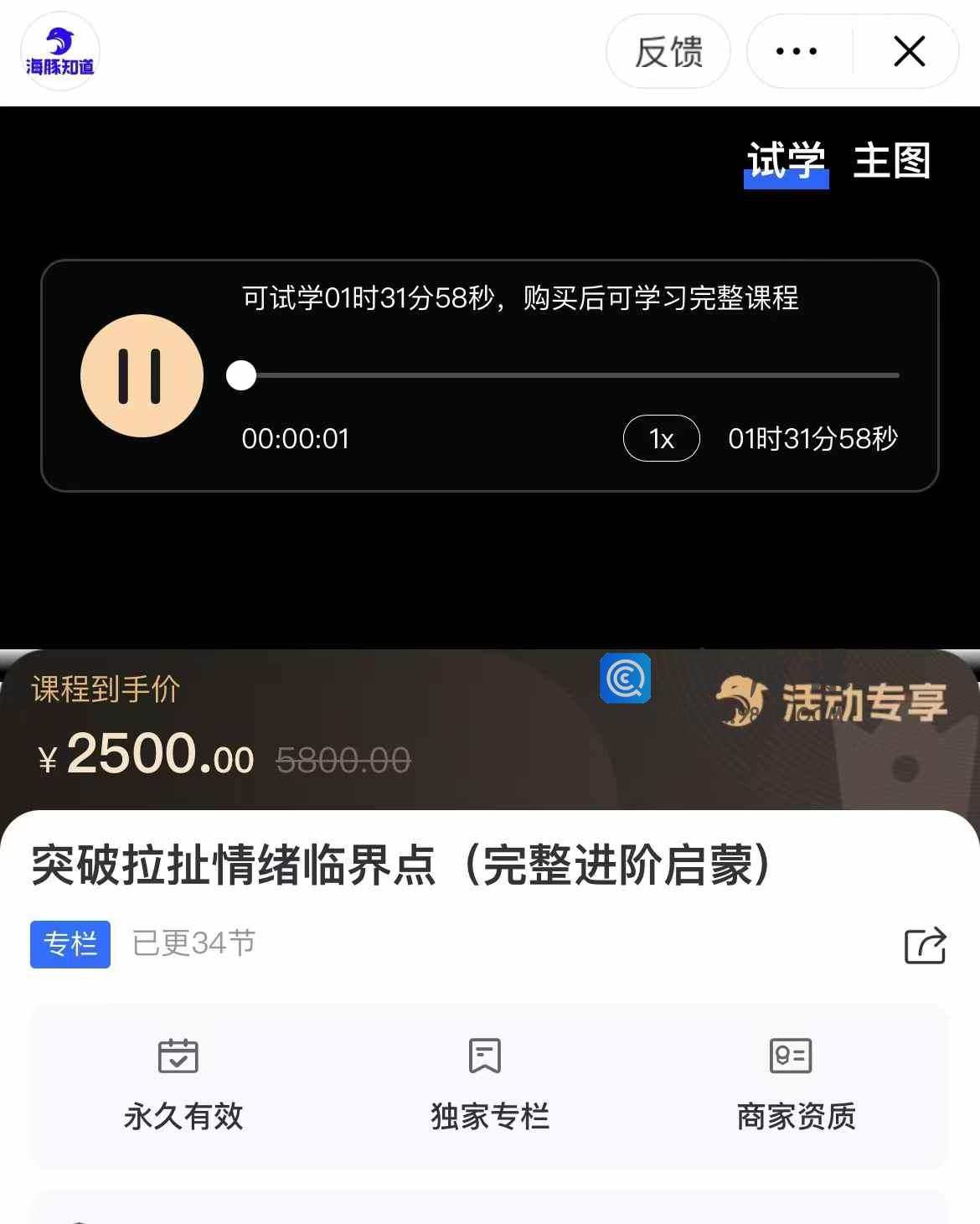Pause the trial audio playback
The height and width of the screenshot is (1224, 980).
click(x=142, y=376)
